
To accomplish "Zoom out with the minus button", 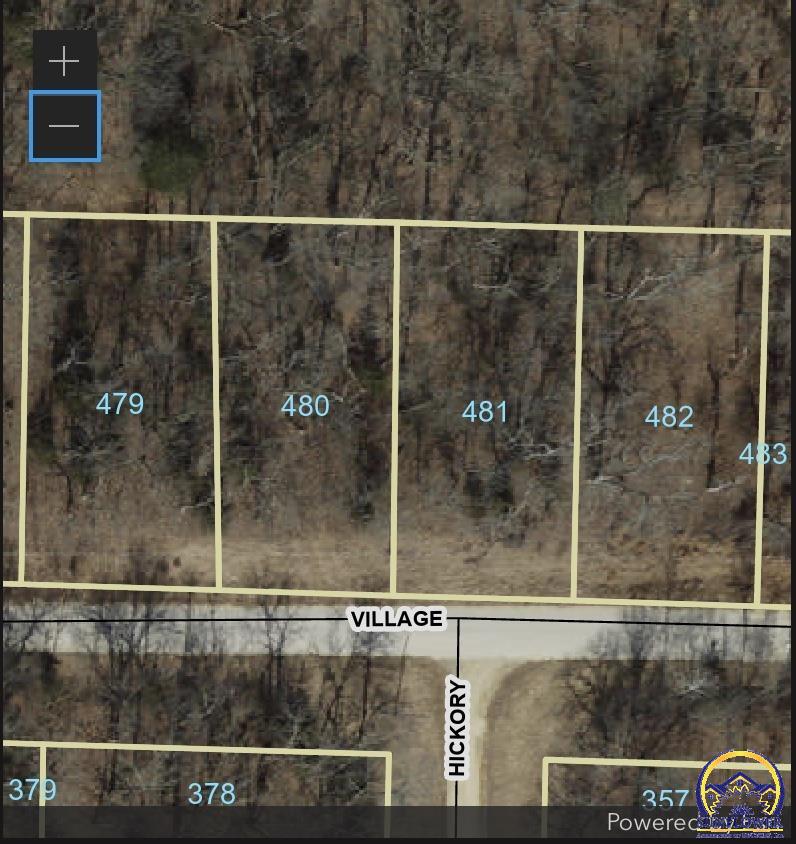I will coord(64,126).
